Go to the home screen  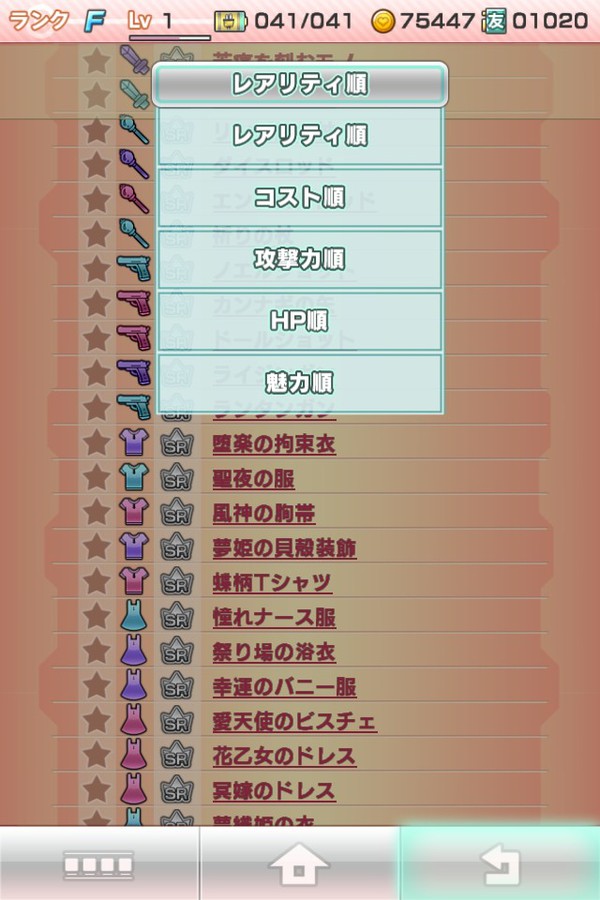click(x=299, y=863)
